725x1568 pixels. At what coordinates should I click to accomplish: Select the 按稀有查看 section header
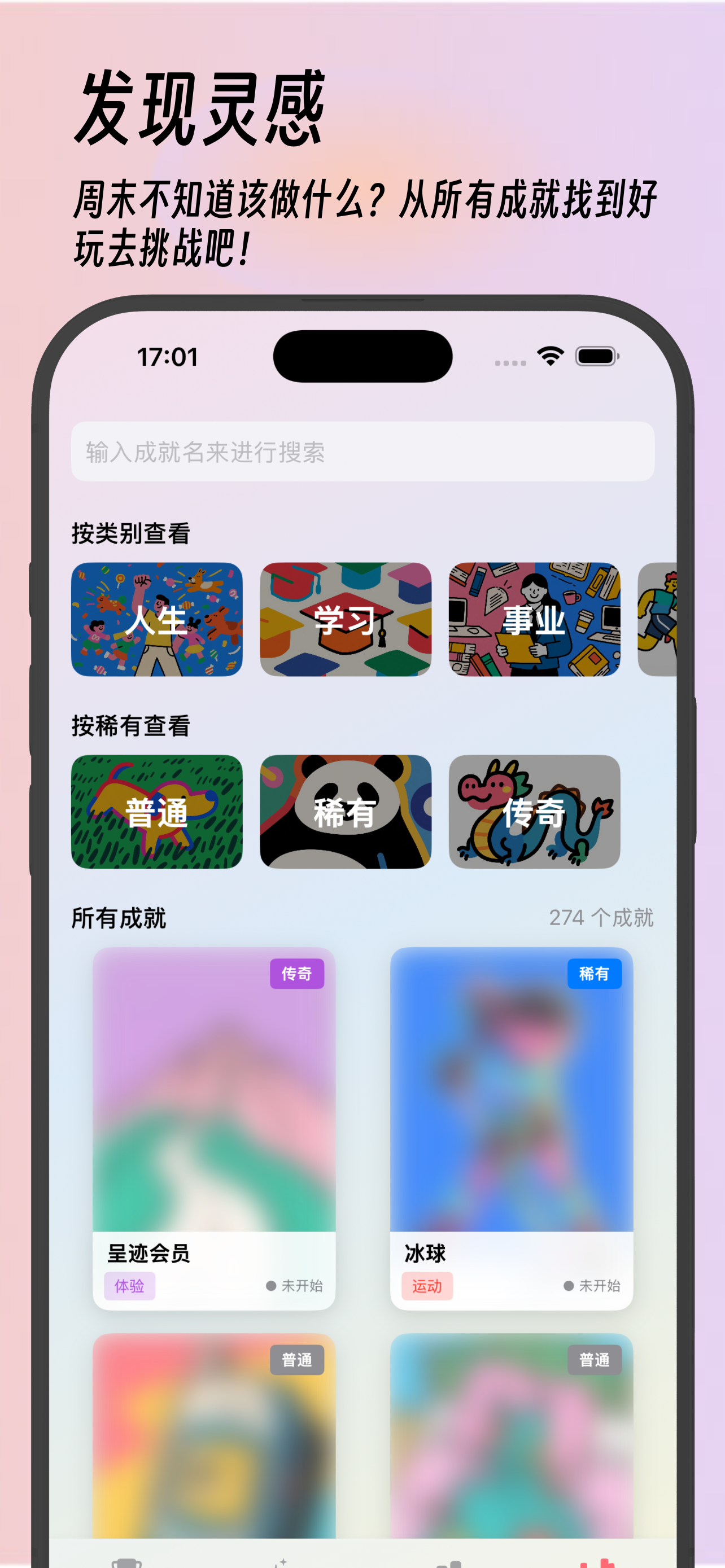[130, 726]
